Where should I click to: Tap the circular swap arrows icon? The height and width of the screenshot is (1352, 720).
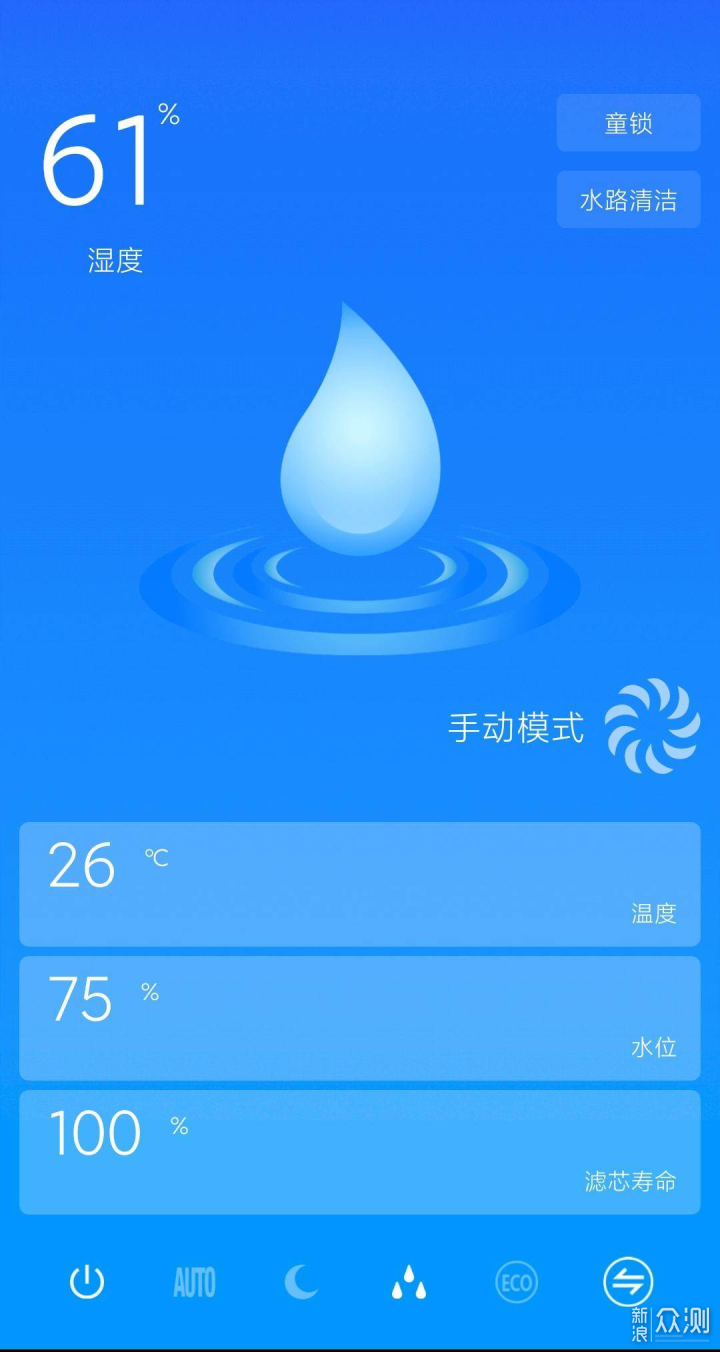(x=628, y=1281)
